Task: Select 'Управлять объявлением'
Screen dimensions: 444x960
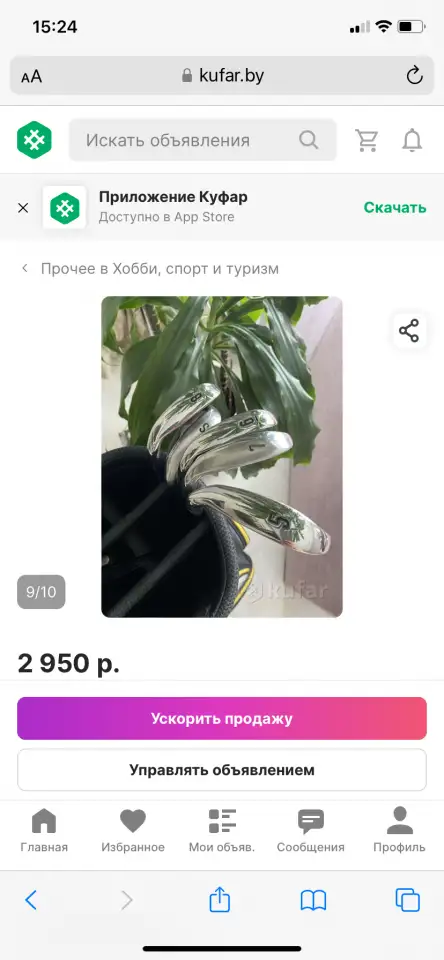Action: 222,770
